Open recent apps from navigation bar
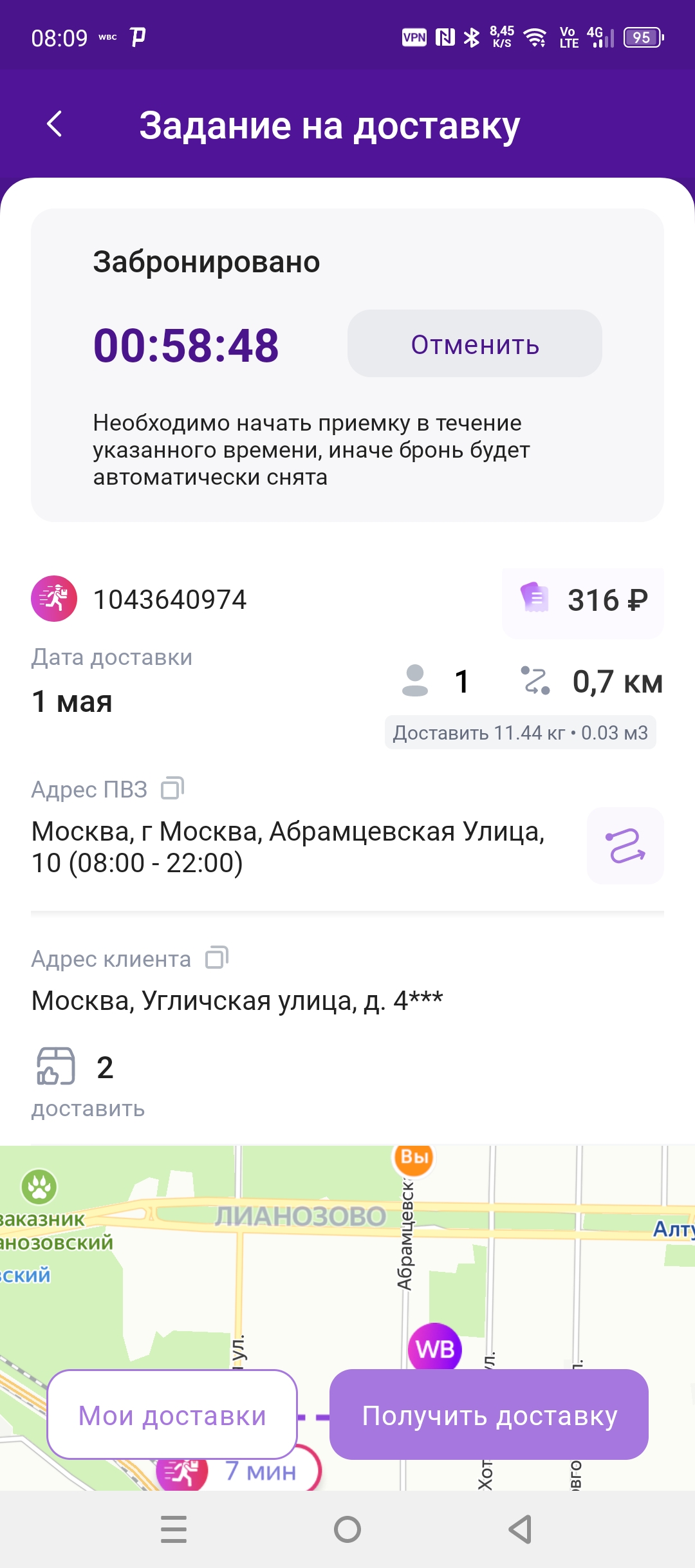695x1568 pixels. (x=174, y=1529)
